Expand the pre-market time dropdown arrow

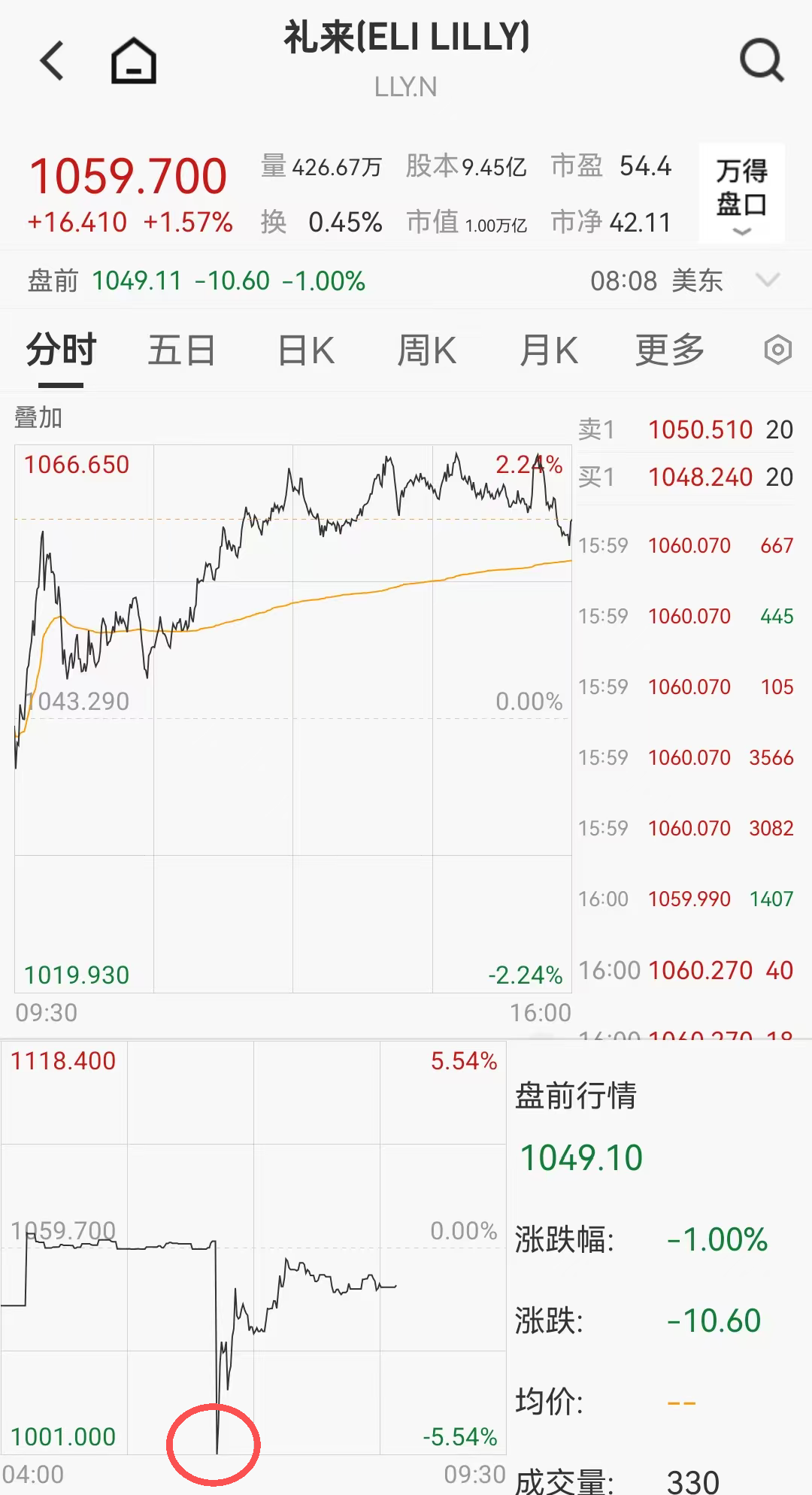coord(768,280)
